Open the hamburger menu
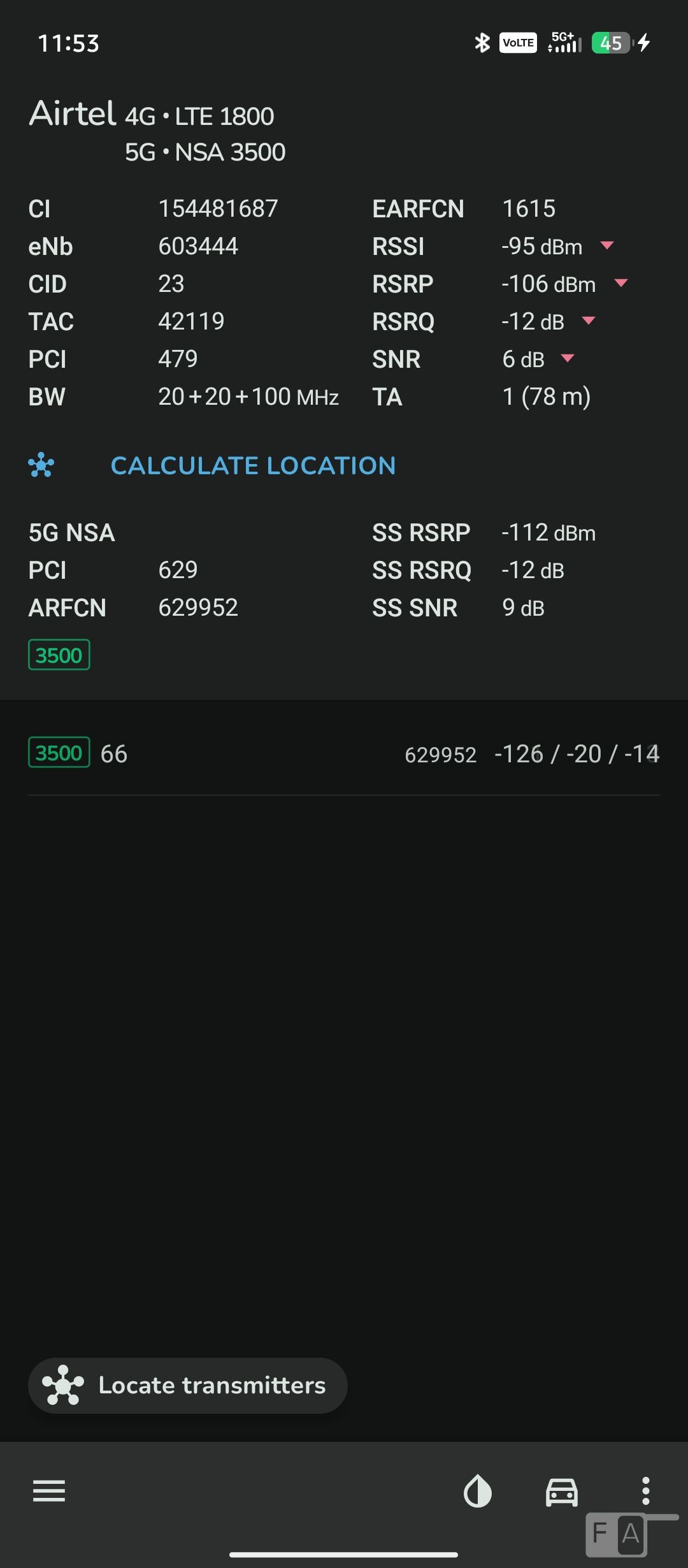 49,1491
